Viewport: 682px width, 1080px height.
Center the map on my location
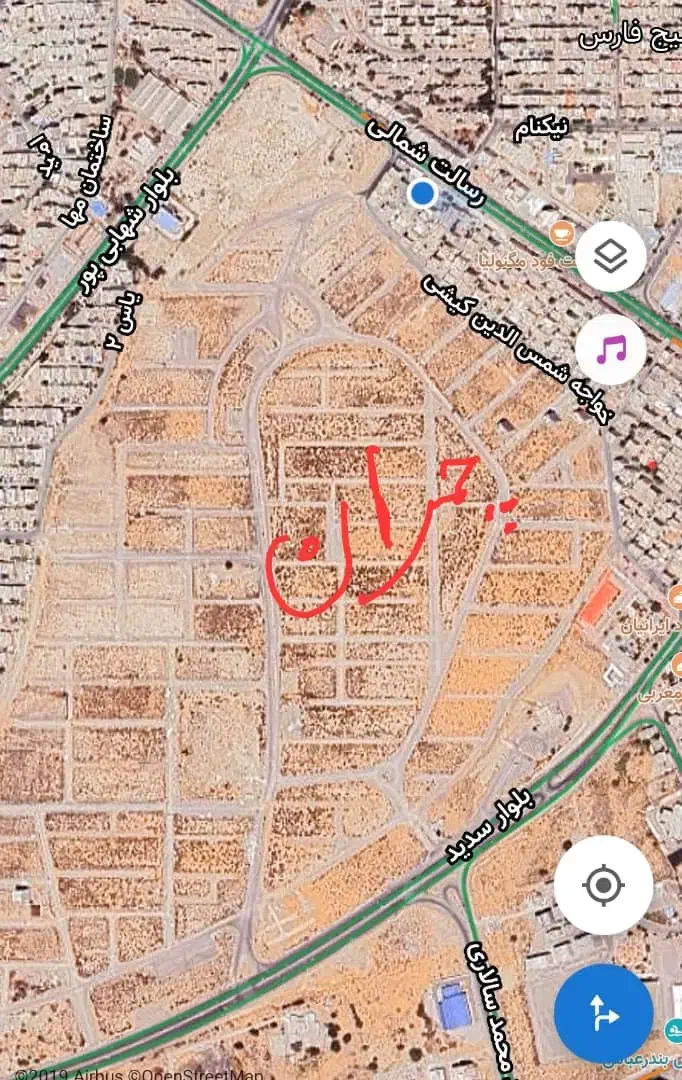603,885
